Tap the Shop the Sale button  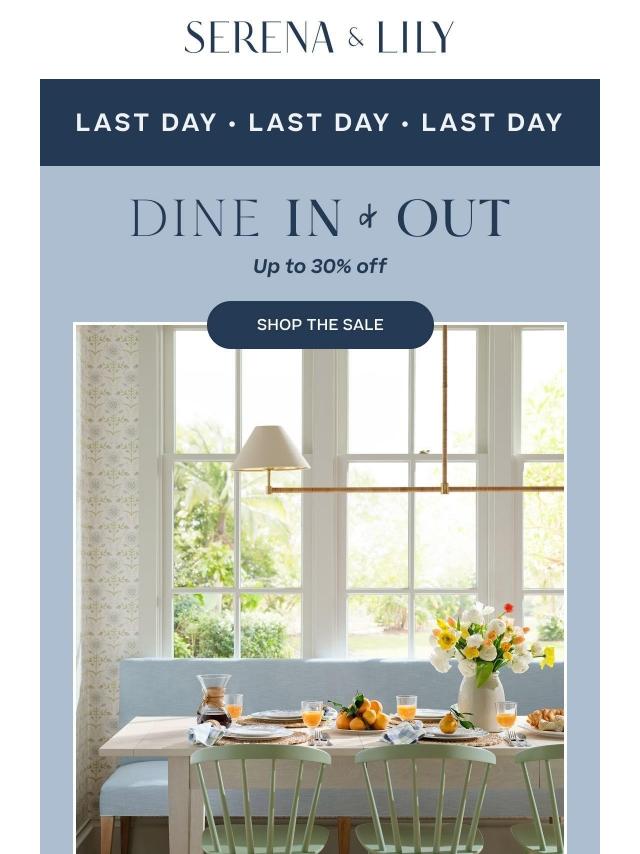coord(320,325)
